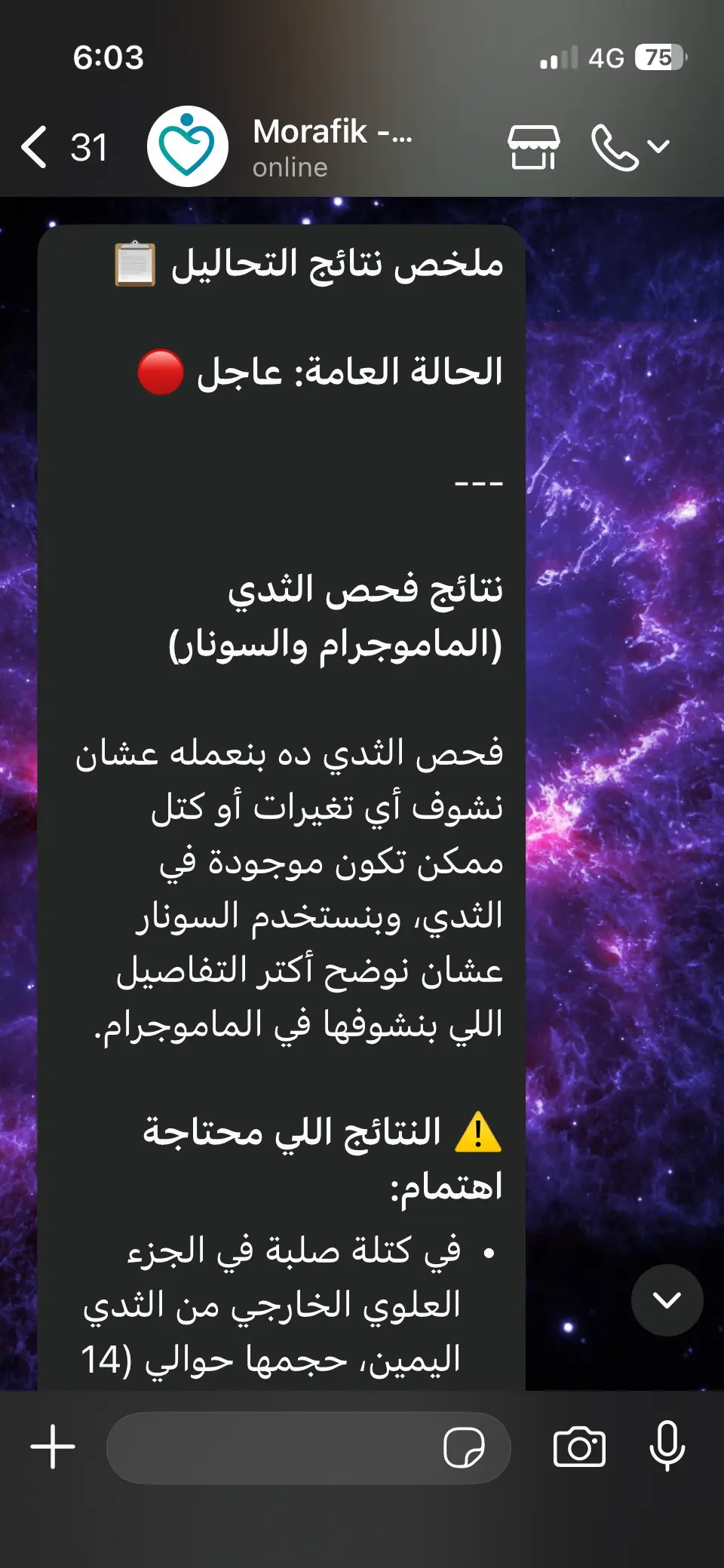Image resolution: width=724 pixels, height=1568 pixels.
Task: Jump to latest messages with the down chevron
Action: coord(667,1300)
